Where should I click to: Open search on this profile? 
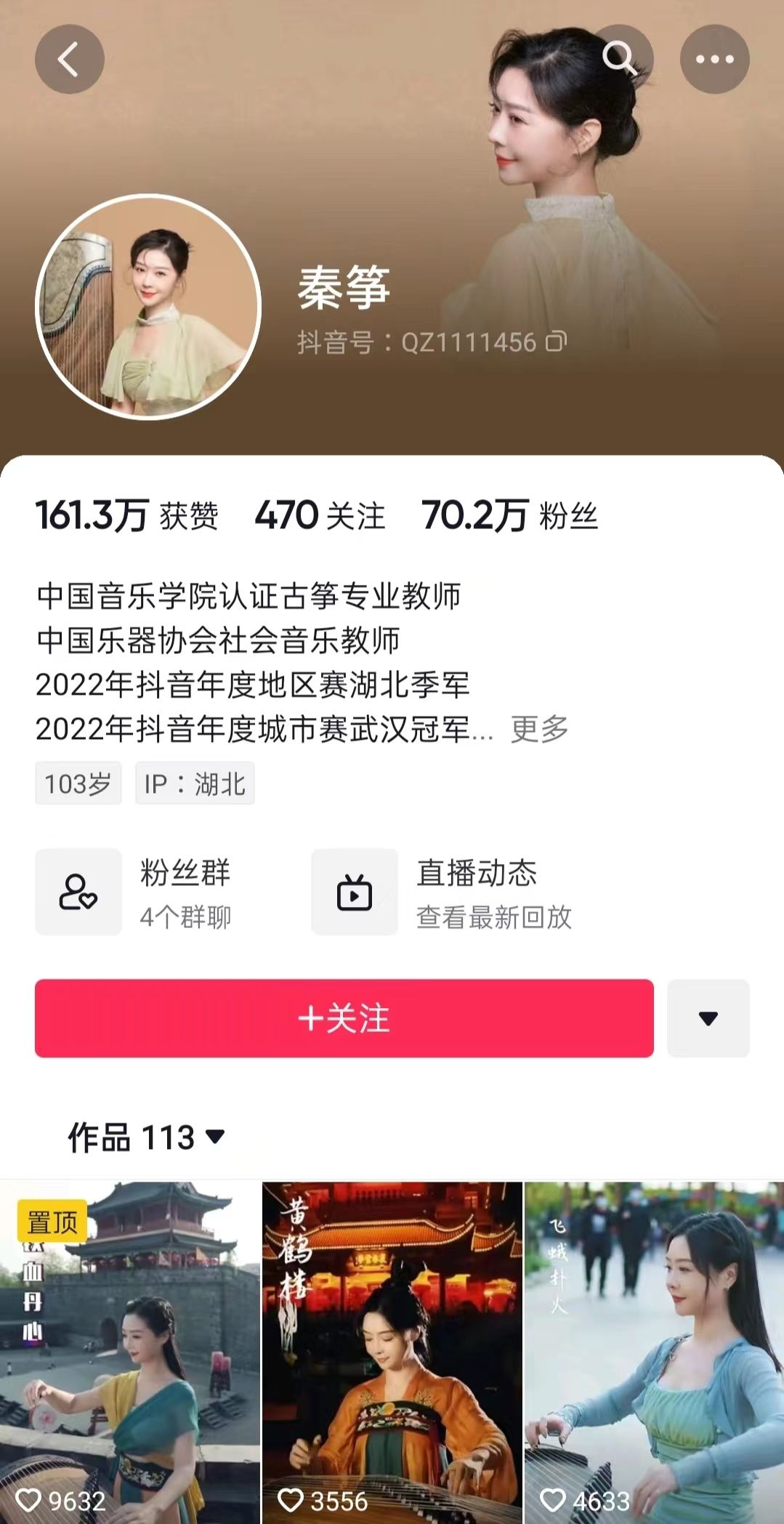(x=620, y=58)
